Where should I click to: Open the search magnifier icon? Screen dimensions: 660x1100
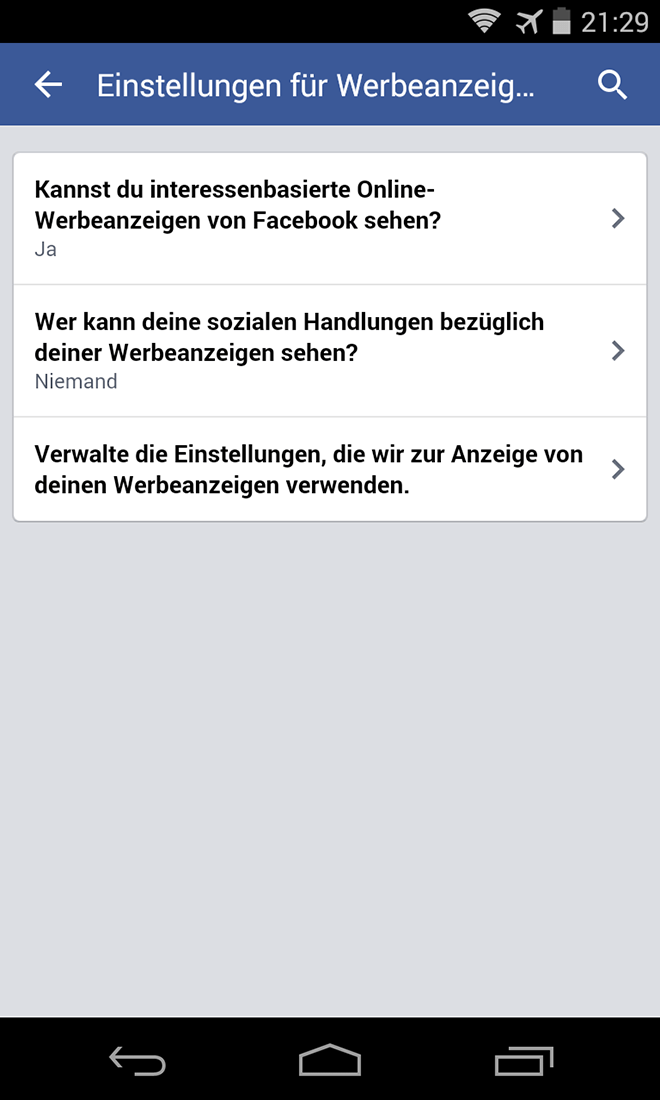612,85
